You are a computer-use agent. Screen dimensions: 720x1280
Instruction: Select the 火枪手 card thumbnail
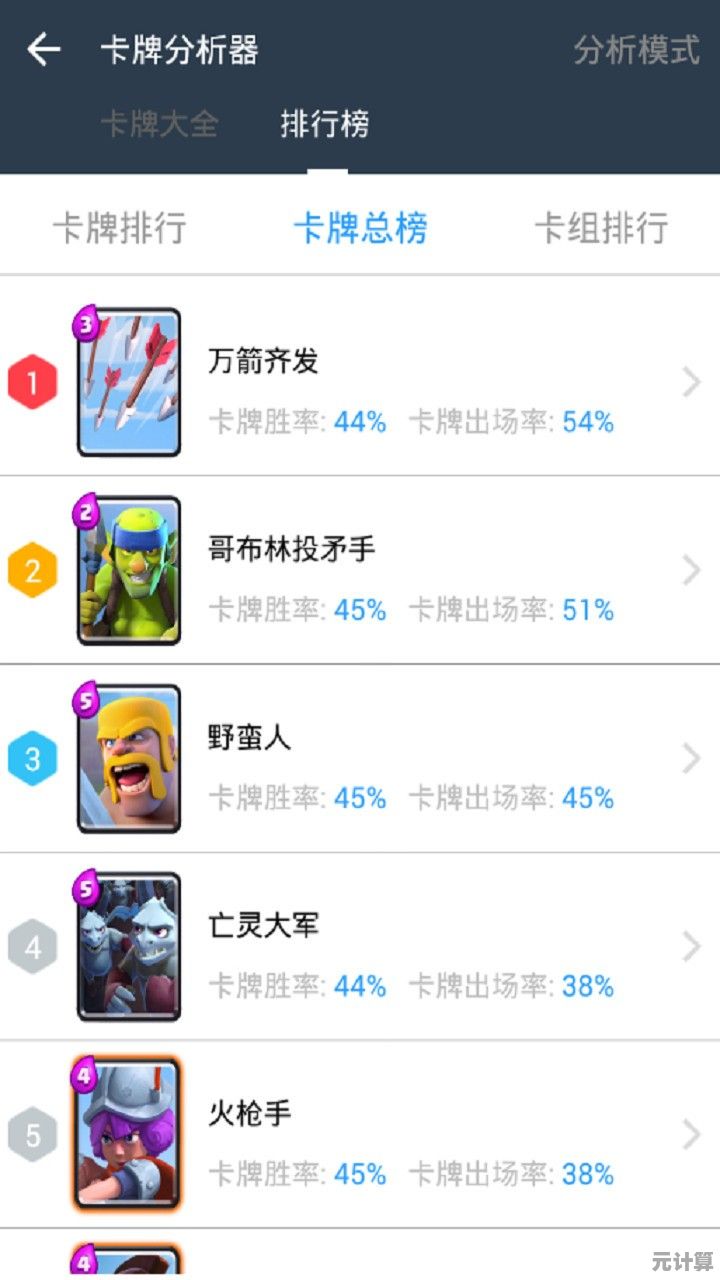128,1134
